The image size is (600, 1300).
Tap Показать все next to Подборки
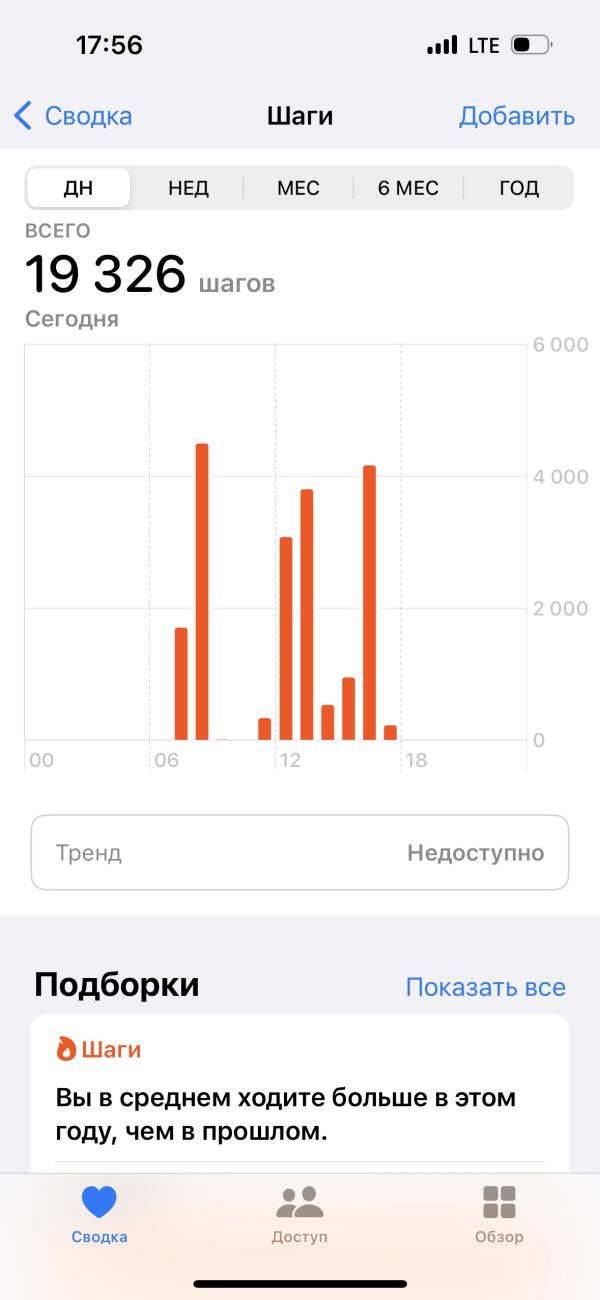coord(485,987)
